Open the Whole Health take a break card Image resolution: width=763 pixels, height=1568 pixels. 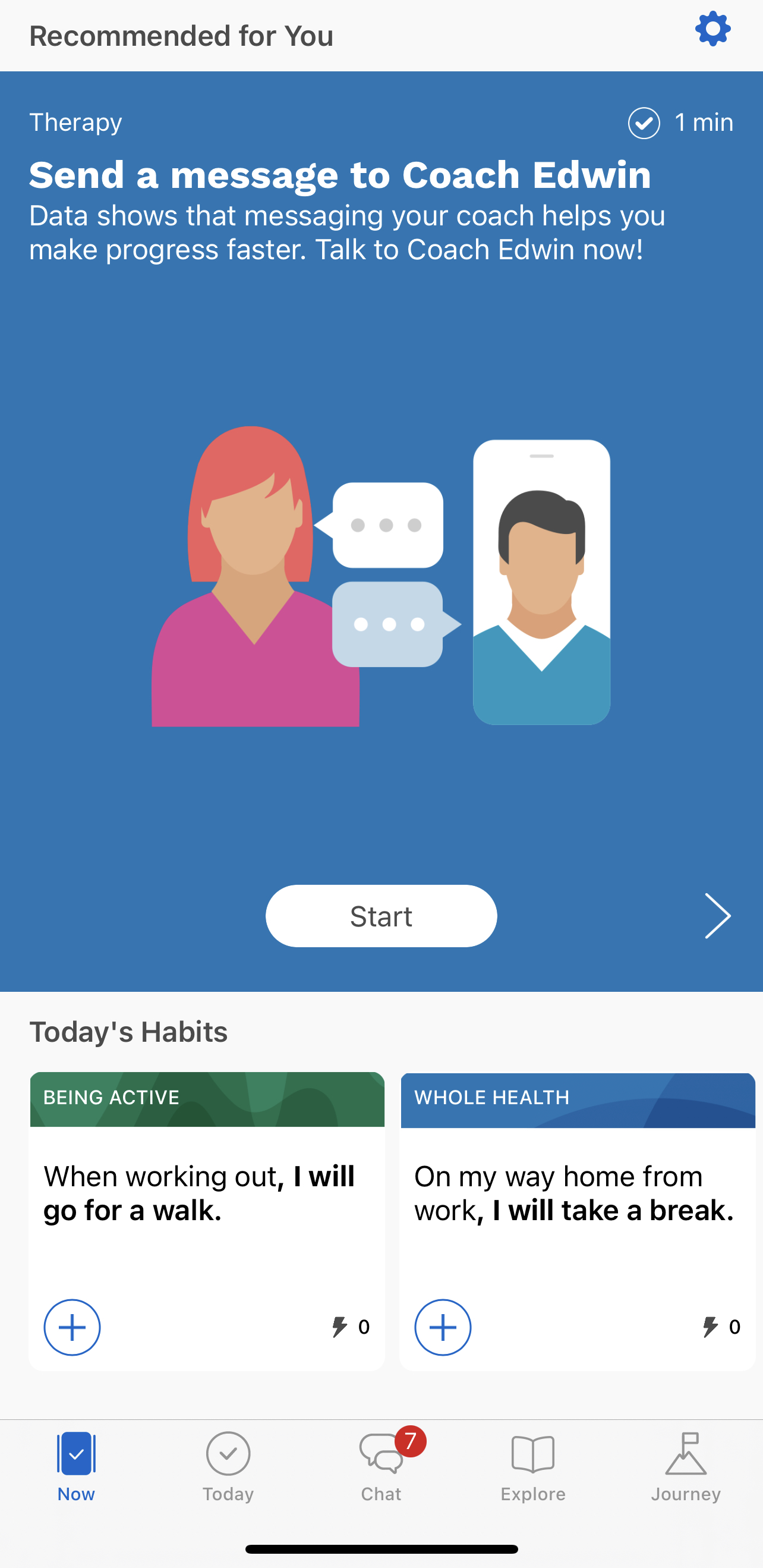[578, 1220]
